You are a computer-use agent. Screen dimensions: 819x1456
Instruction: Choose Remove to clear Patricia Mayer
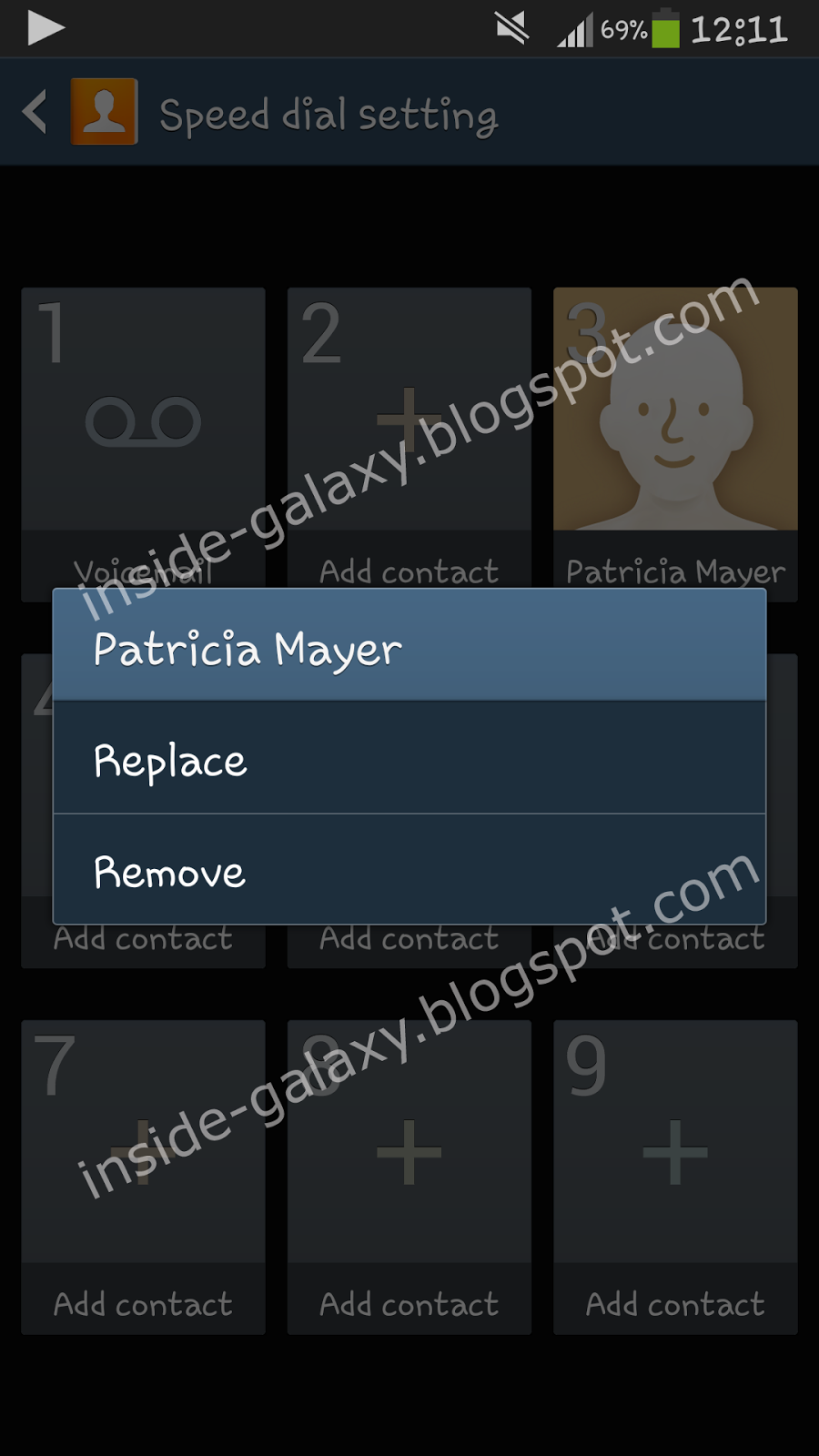tap(409, 871)
